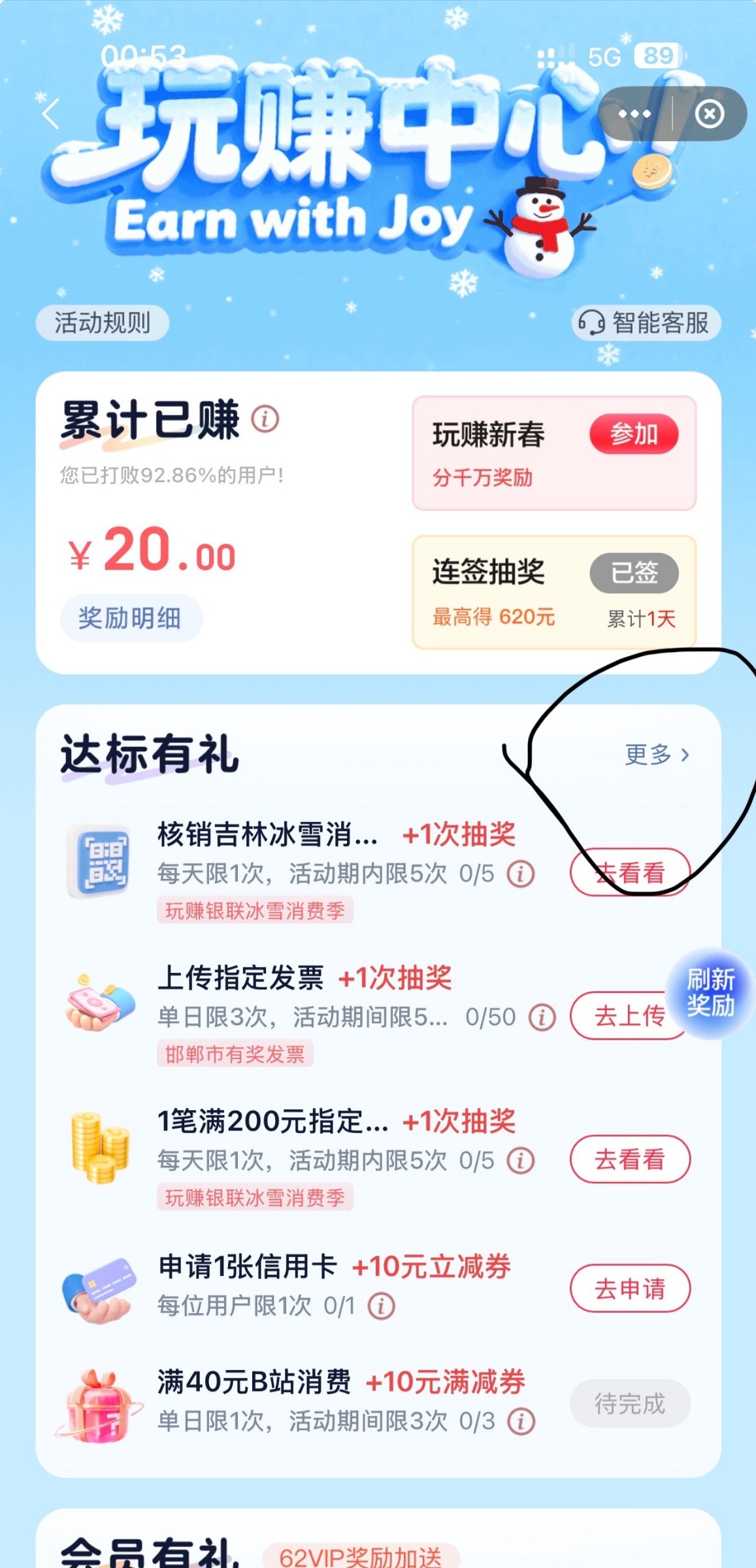Select 待完成 for 满40元B站消费 task
This screenshot has height=1568, width=756.
click(630, 1403)
